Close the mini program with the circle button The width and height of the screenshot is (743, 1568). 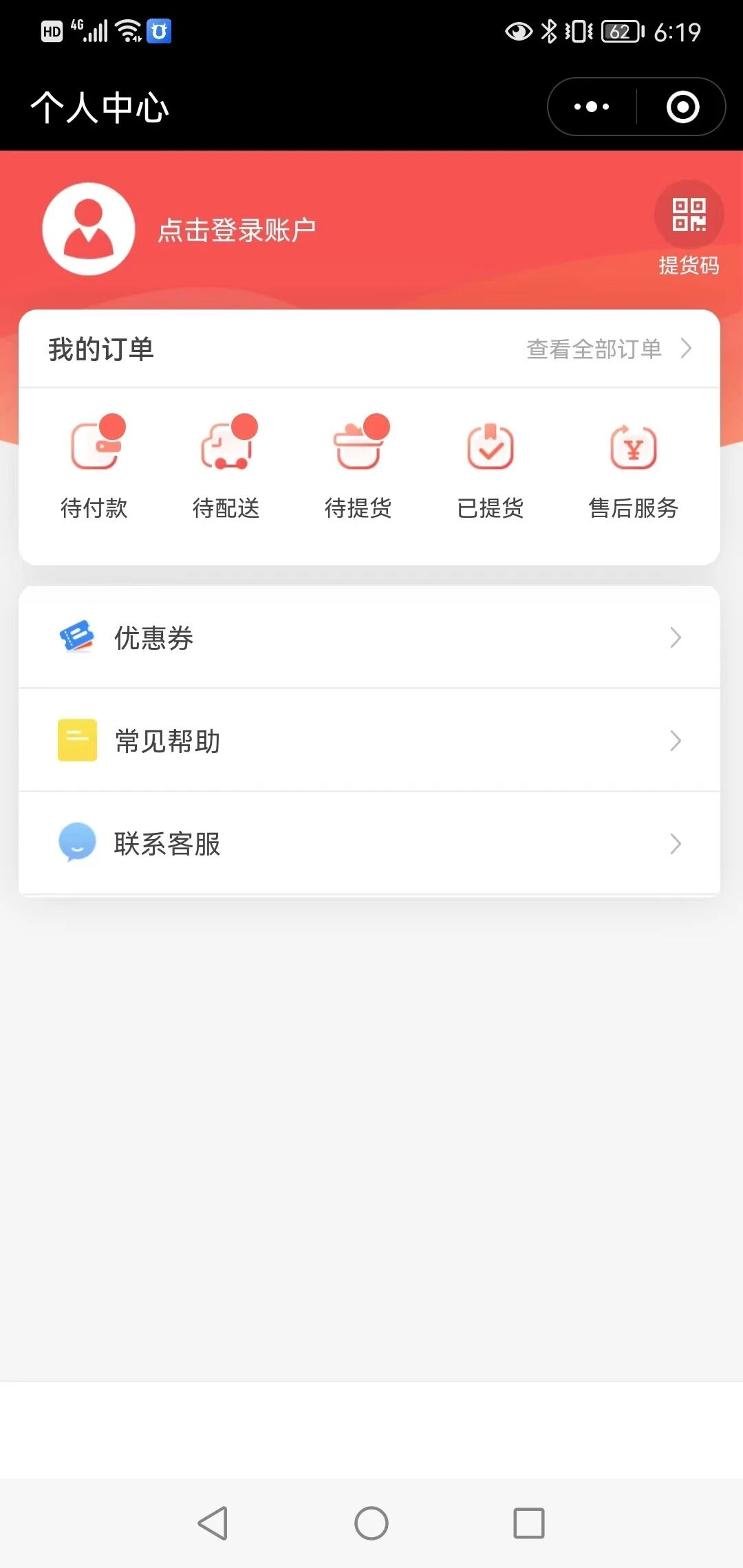(x=682, y=107)
